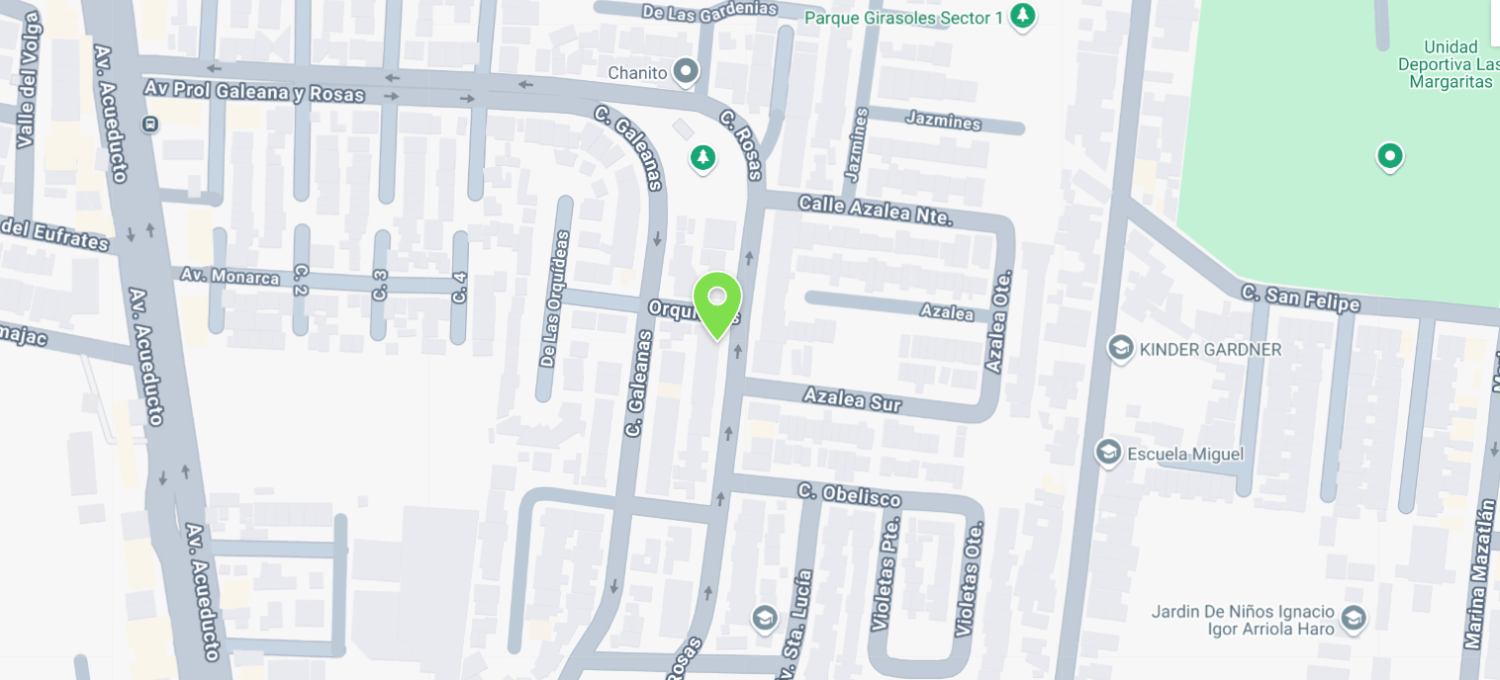Open Unidad Deportiva Las Margaritas marker
This screenshot has width=1500, height=680.
point(1388,156)
